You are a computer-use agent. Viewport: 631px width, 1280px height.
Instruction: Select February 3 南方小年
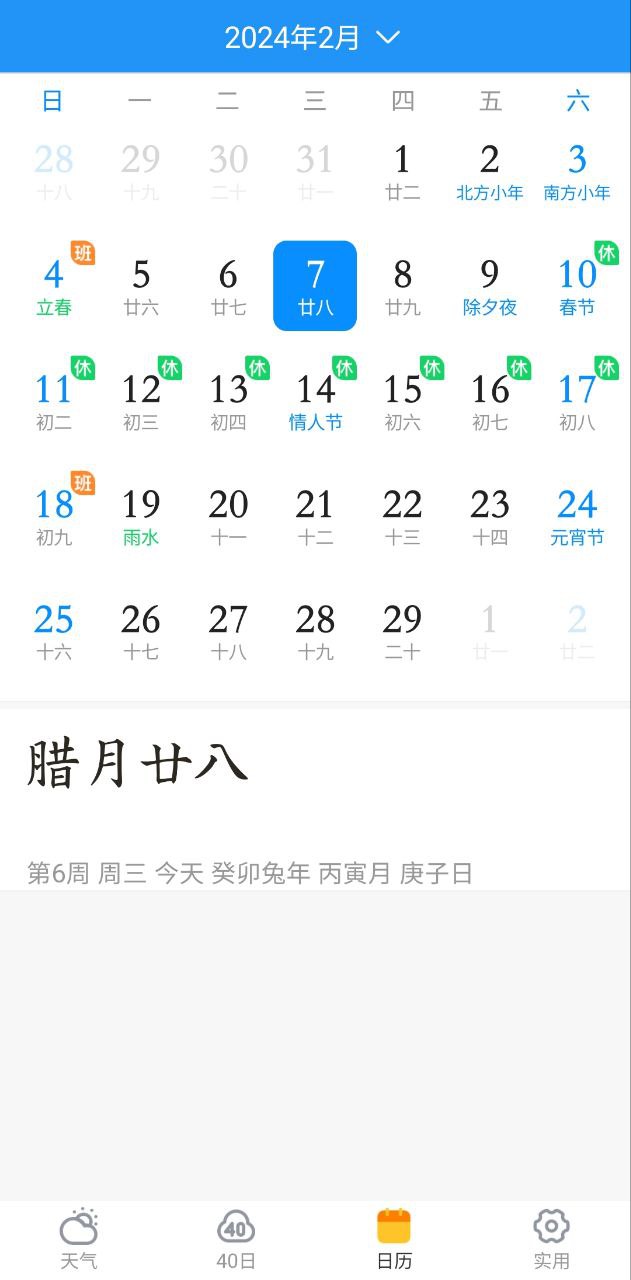(x=577, y=171)
